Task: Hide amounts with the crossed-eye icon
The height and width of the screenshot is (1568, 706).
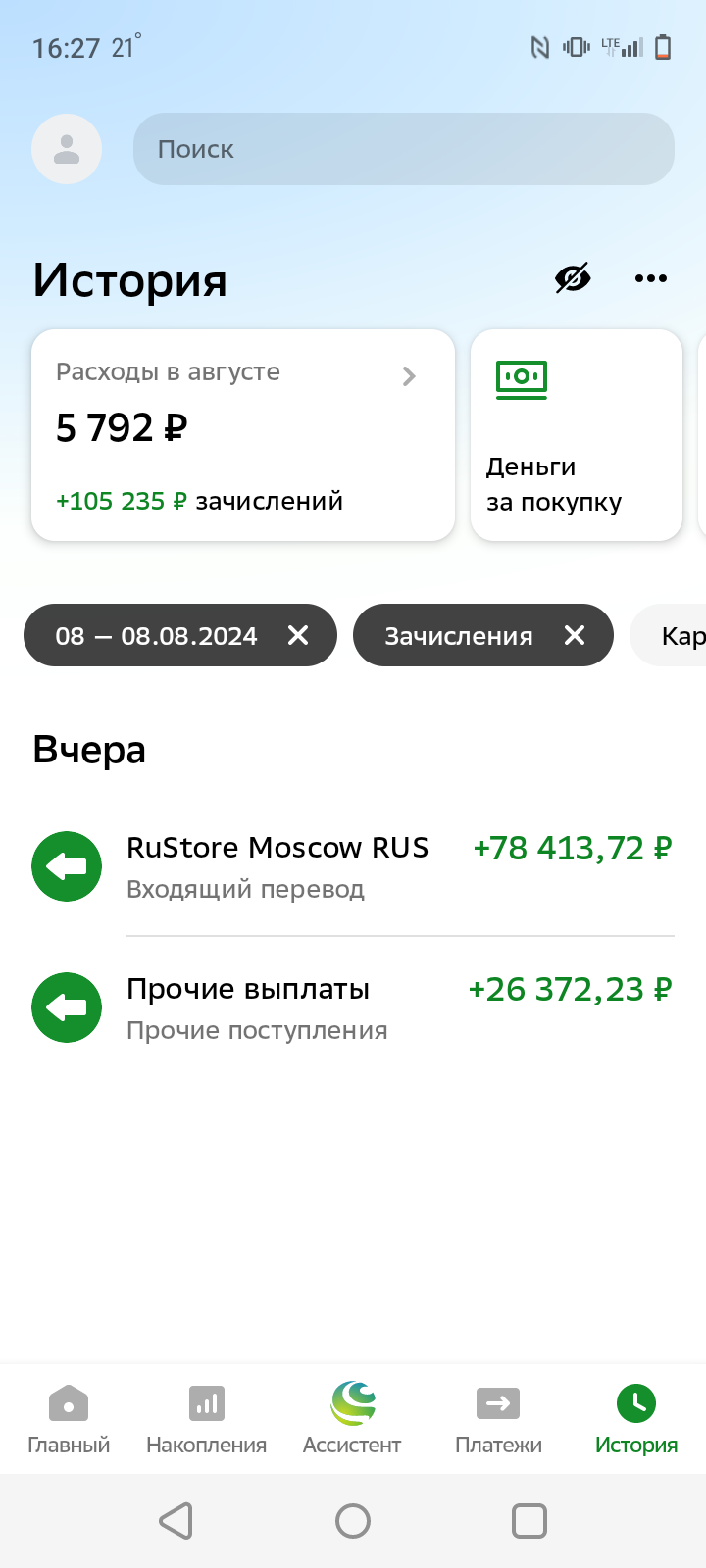Action: [x=573, y=278]
